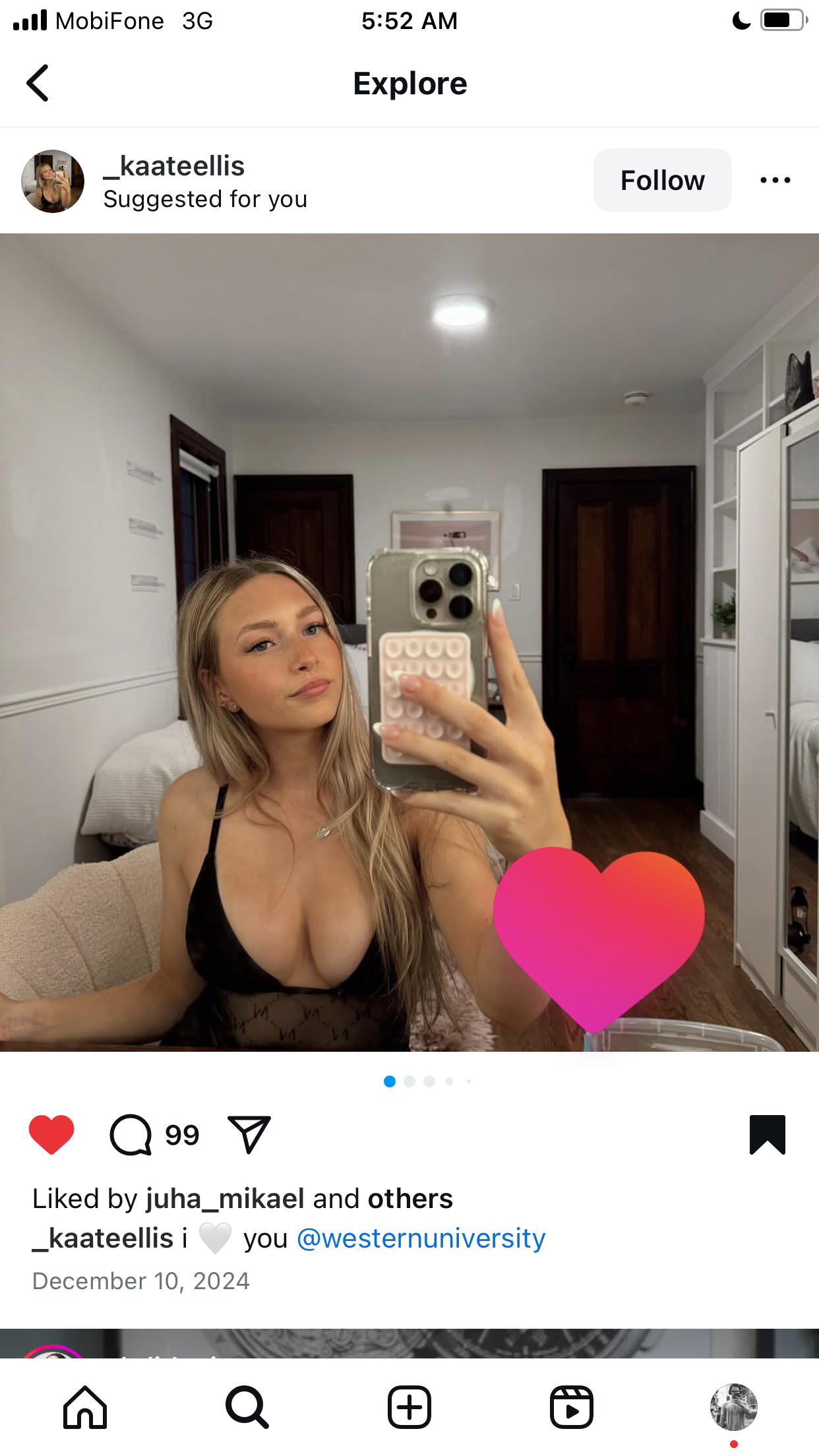The height and width of the screenshot is (1456, 819).
Task: Open your own profile tab
Action: (x=734, y=1407)
